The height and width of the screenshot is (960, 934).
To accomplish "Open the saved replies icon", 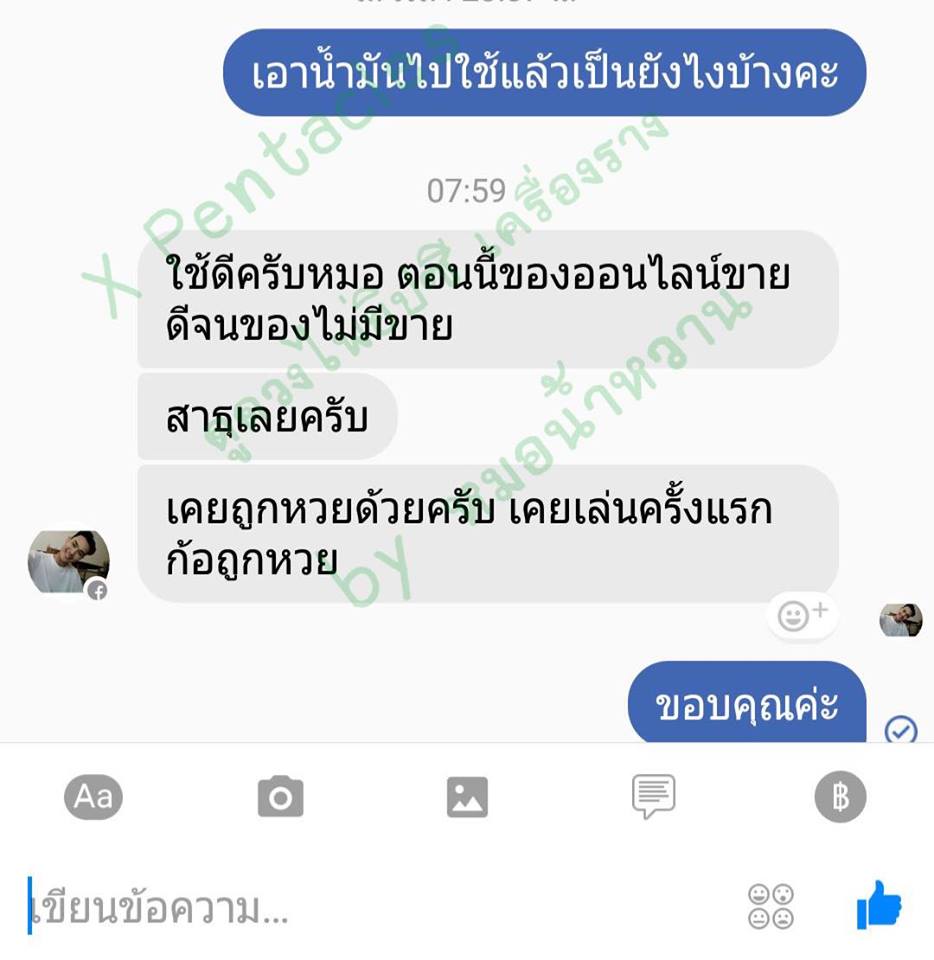I will point(653,797).
